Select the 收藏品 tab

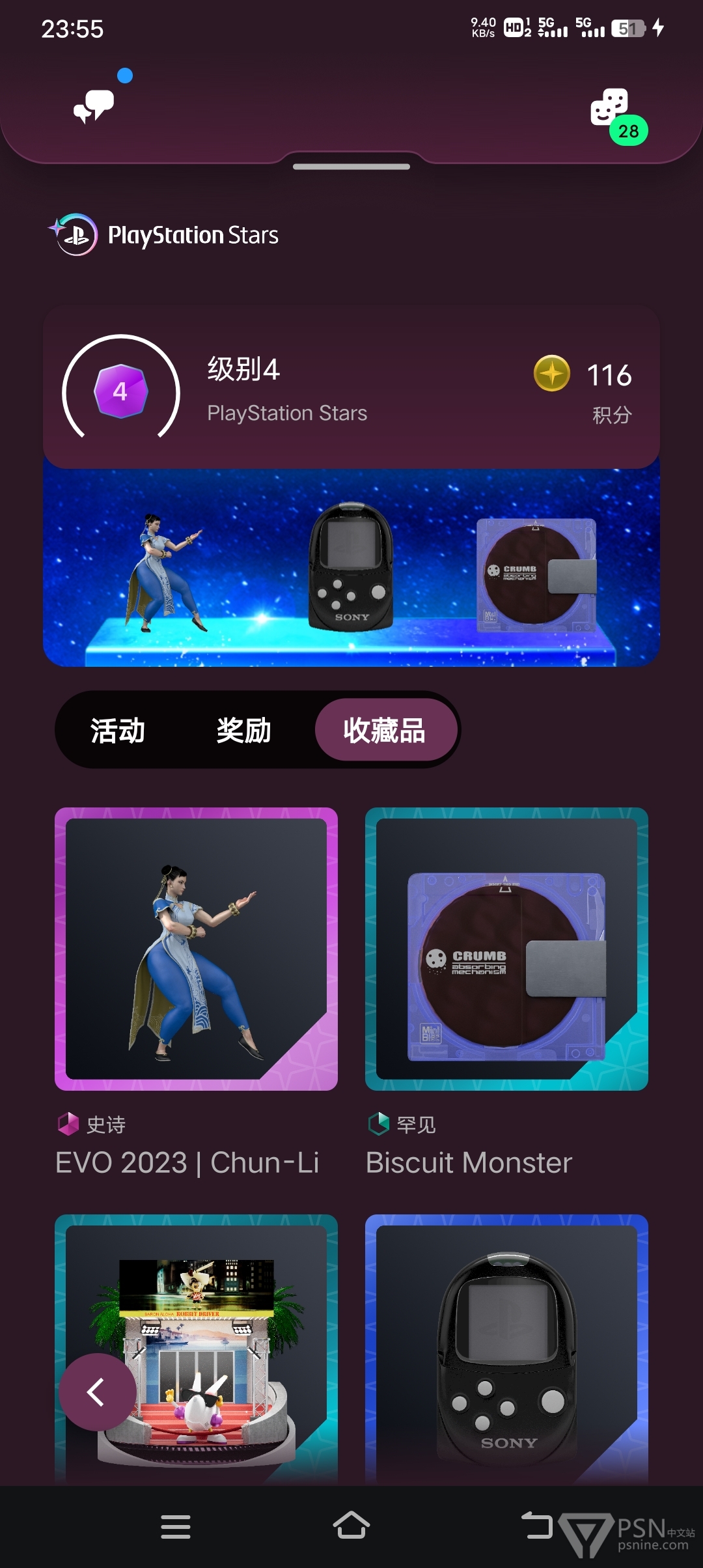385,730
